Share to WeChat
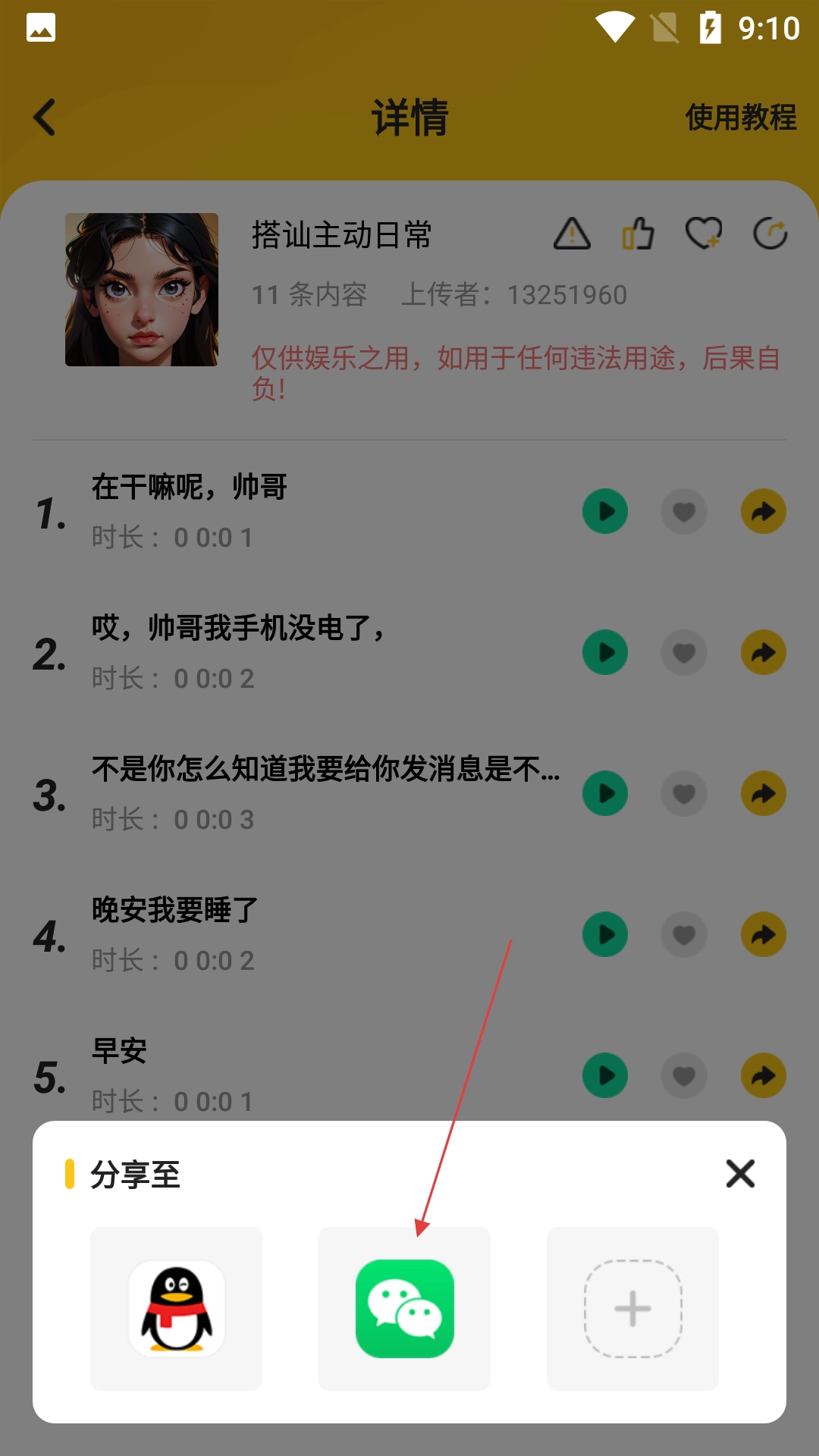The width and height of the screenshot is (819, 1456). click(x=404, y=1308)
